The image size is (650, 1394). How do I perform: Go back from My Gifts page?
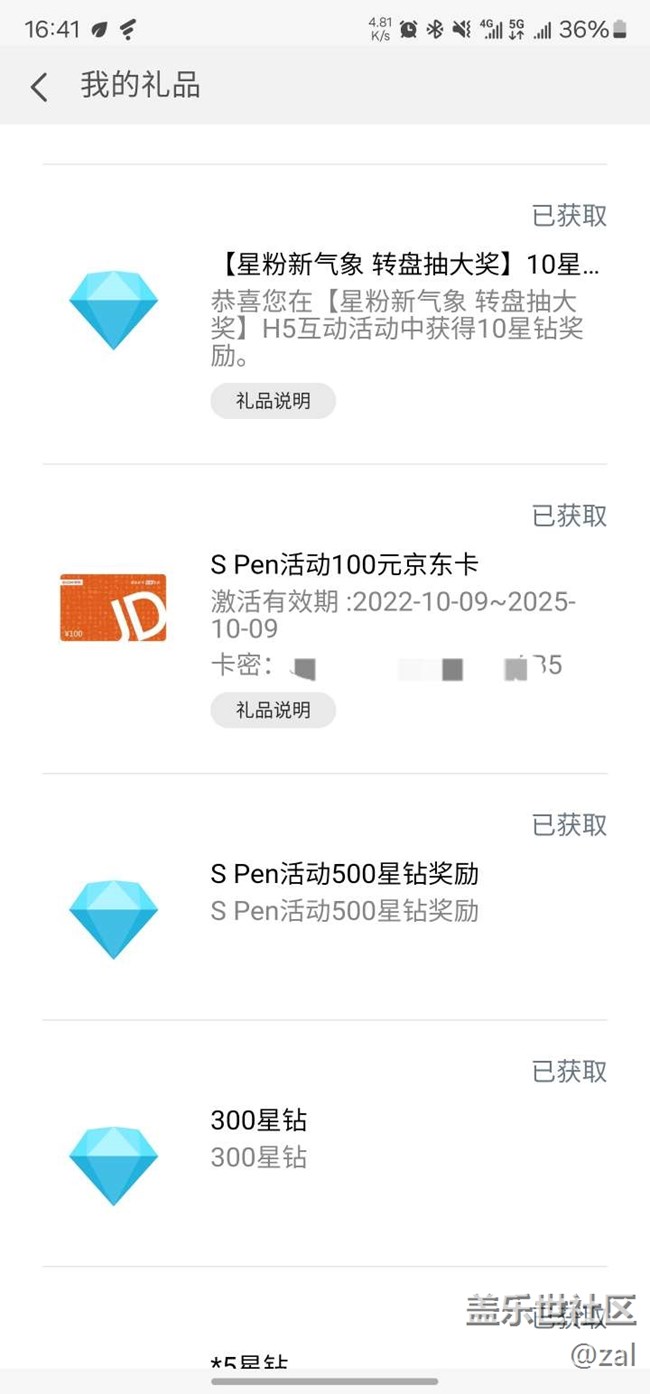[39, 87]
